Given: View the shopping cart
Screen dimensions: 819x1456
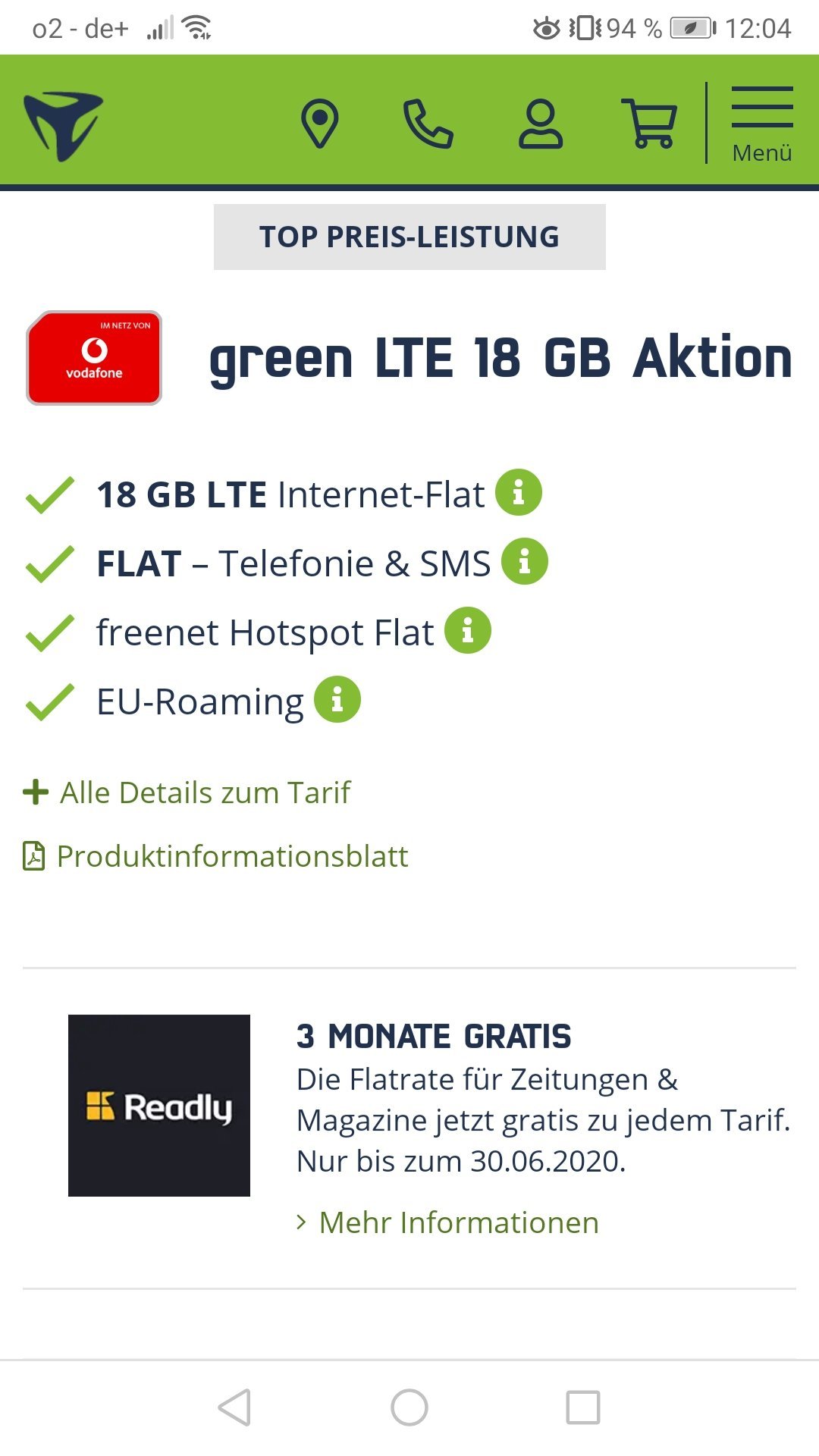Looking at the screenshot, I should pyautogui.click(x=649, y=123).
